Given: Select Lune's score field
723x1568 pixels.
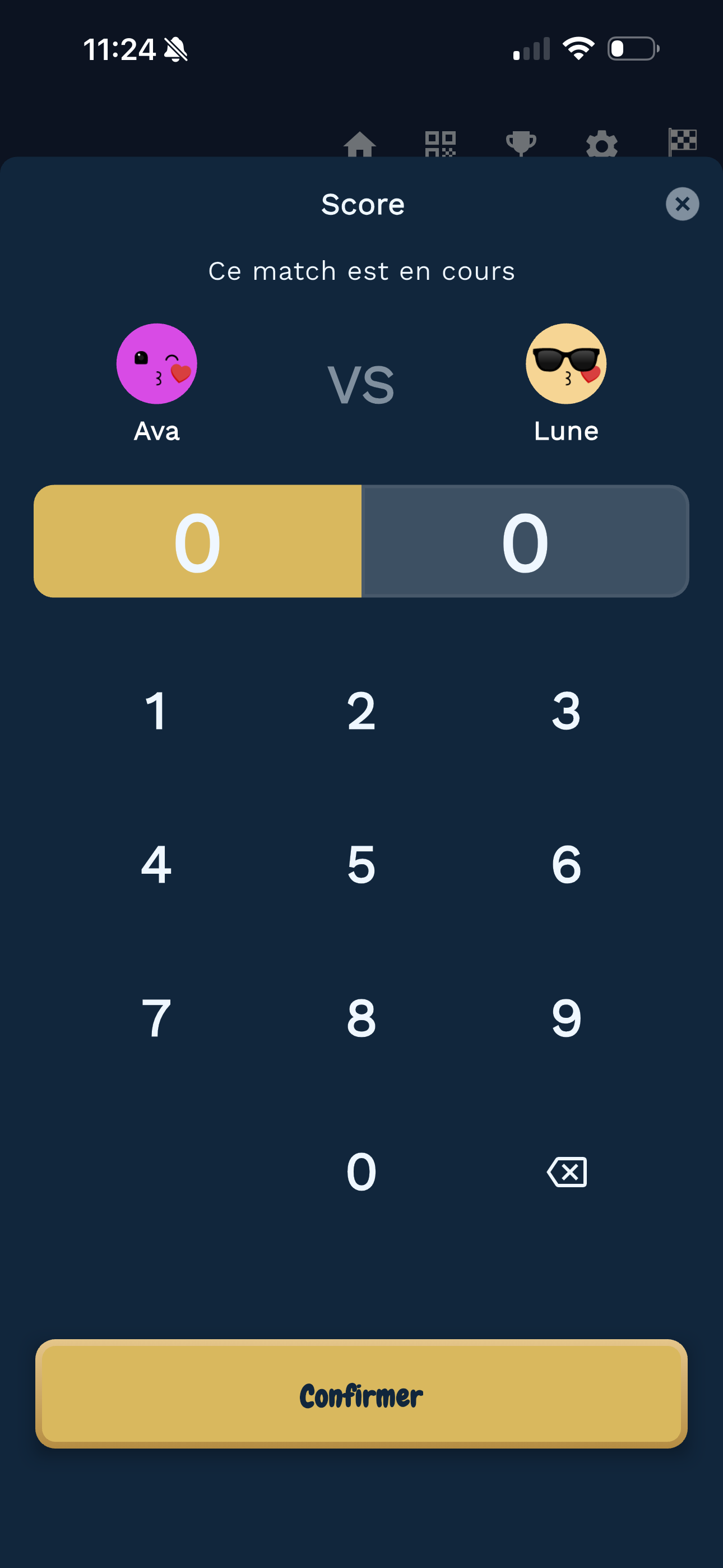Looking at the screenshot, I should click(525, 541).
